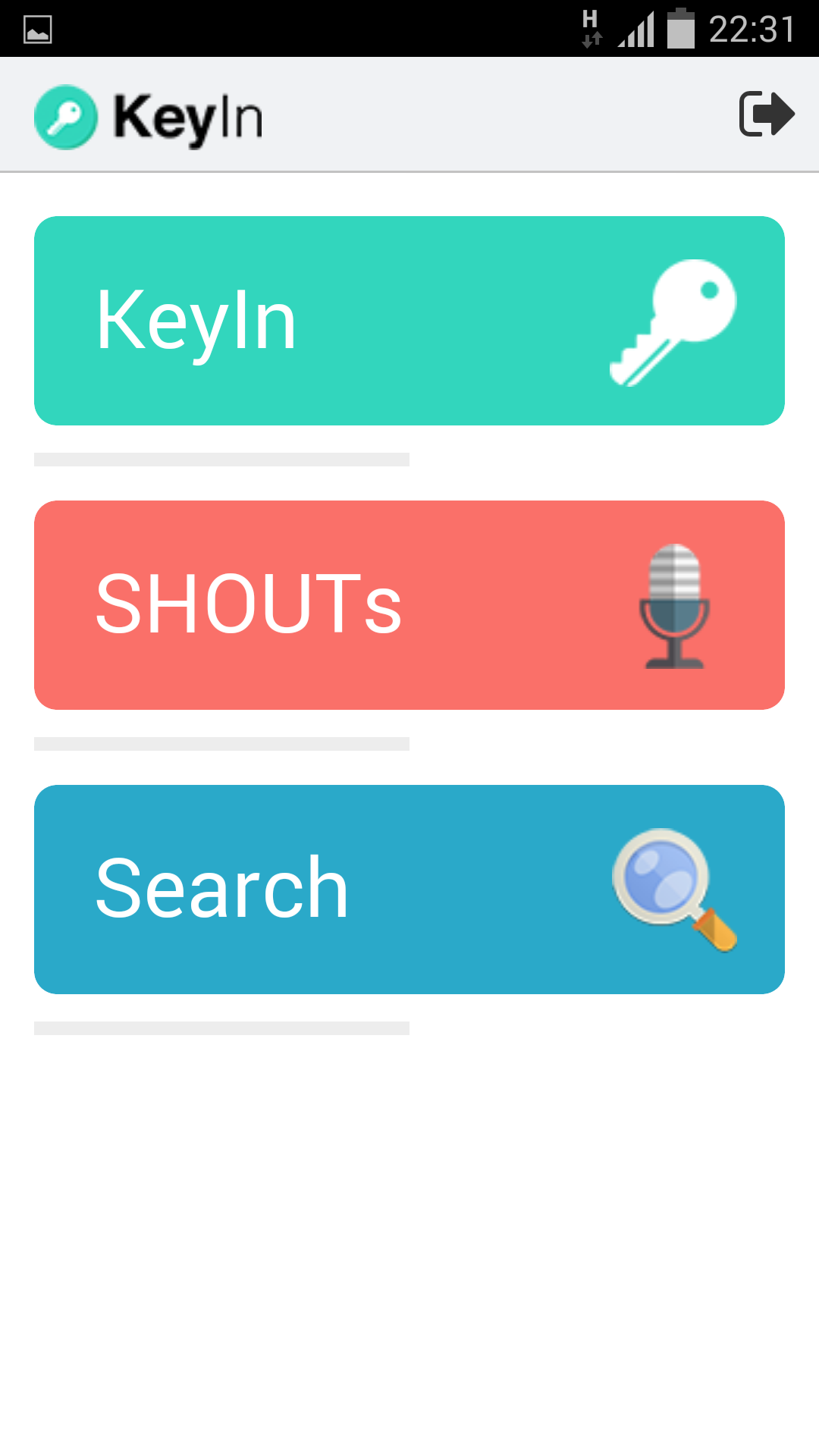819x1456 pixels.
Task: Open the KeyIn button with the key
Action: [409, 321]
